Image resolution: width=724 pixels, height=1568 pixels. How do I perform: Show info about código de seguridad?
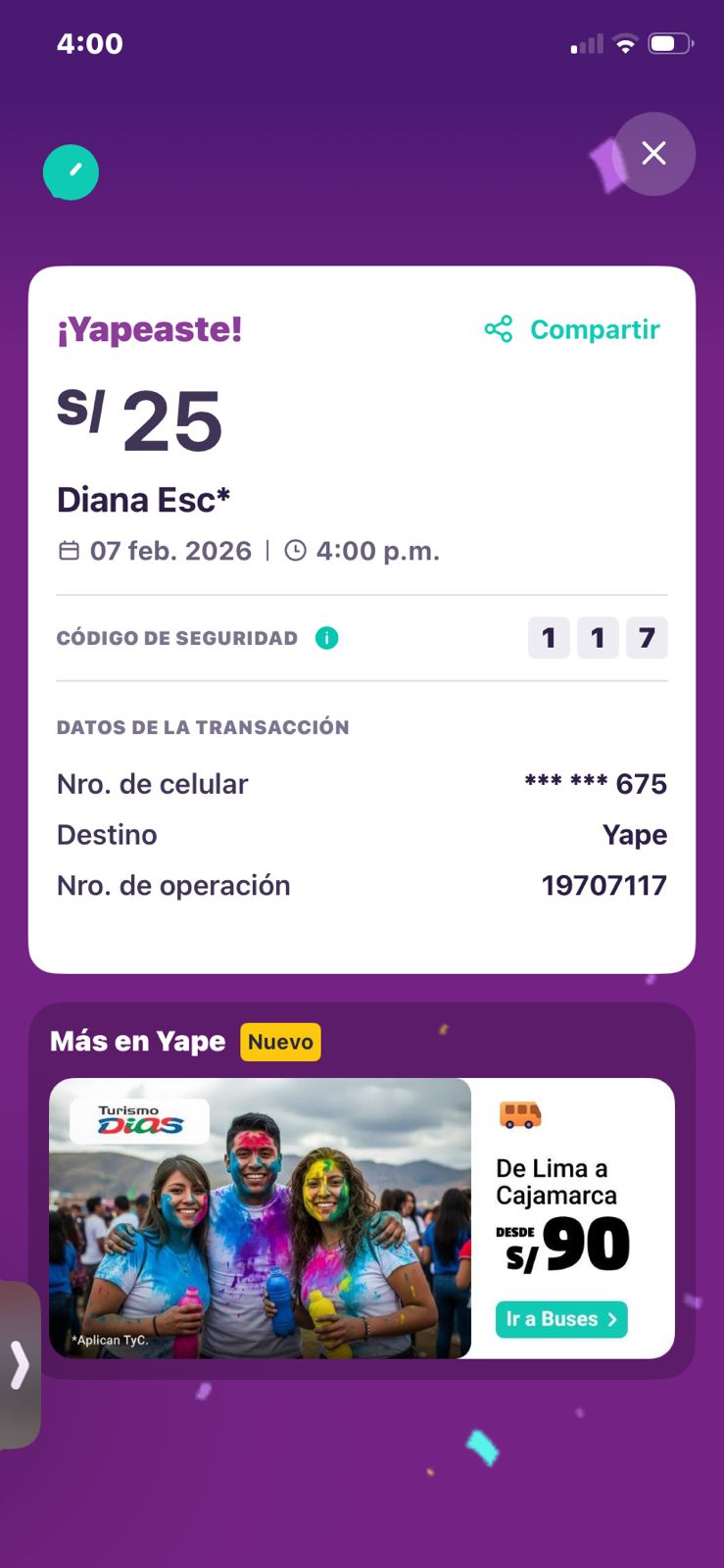326,638
